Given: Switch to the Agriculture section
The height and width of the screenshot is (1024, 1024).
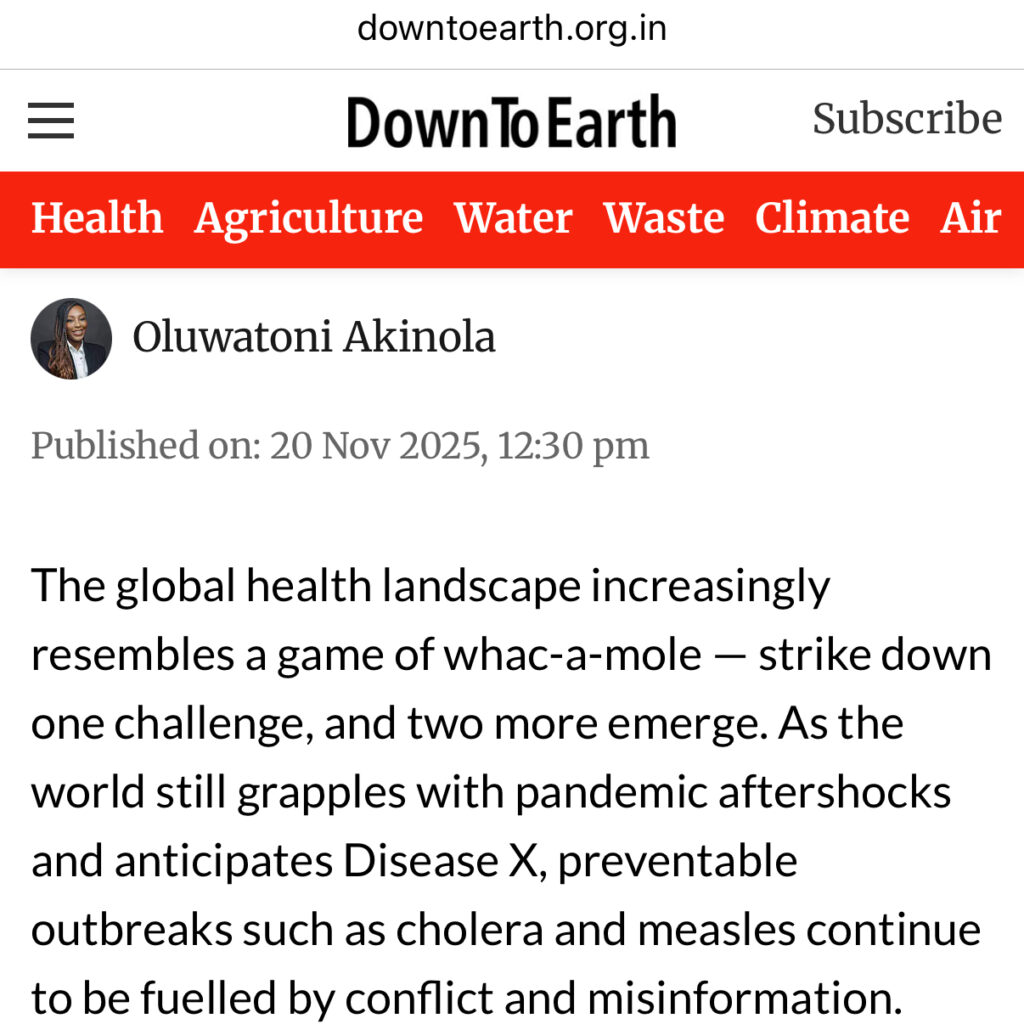Looking at the screenshot, I should [x=308, y=218].
